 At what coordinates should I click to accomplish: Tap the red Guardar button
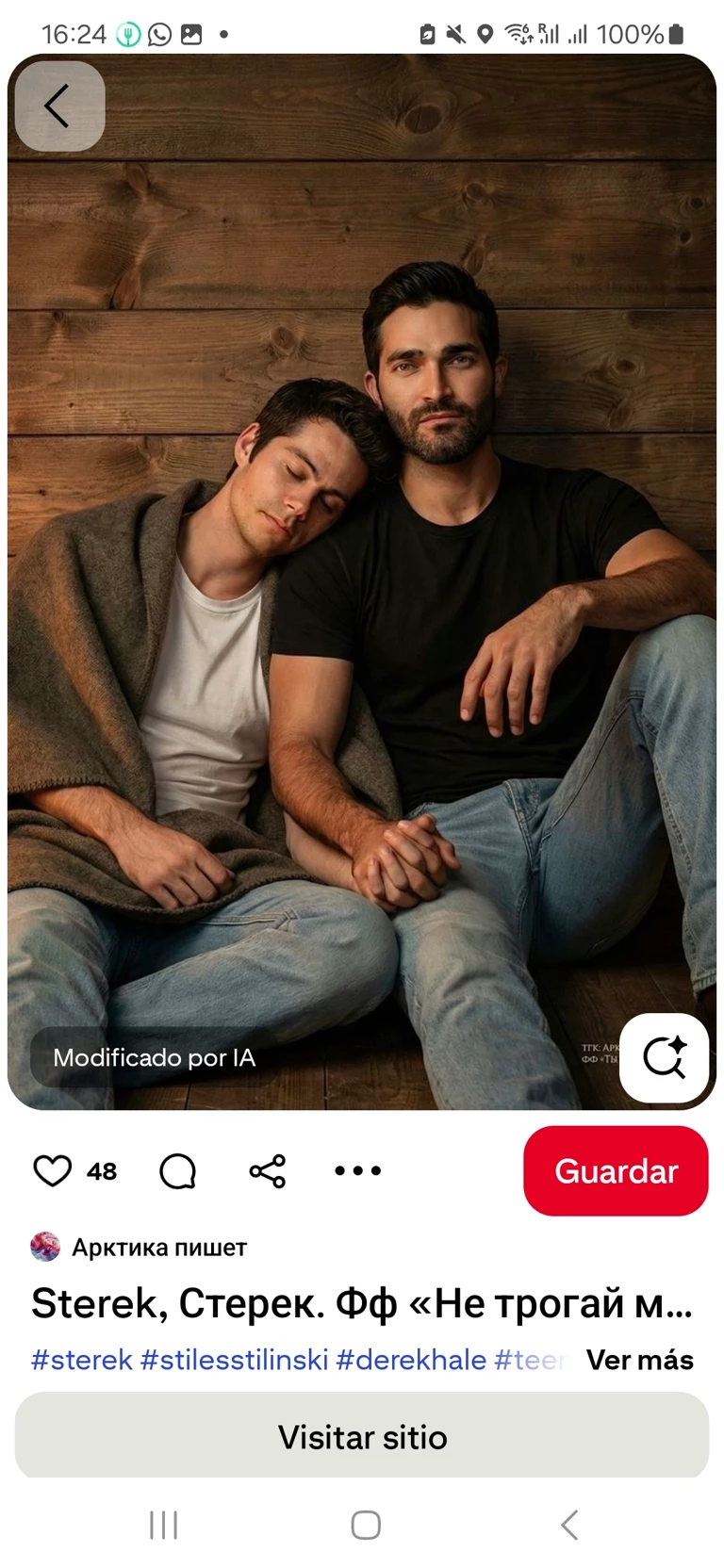pos(615,1170)
